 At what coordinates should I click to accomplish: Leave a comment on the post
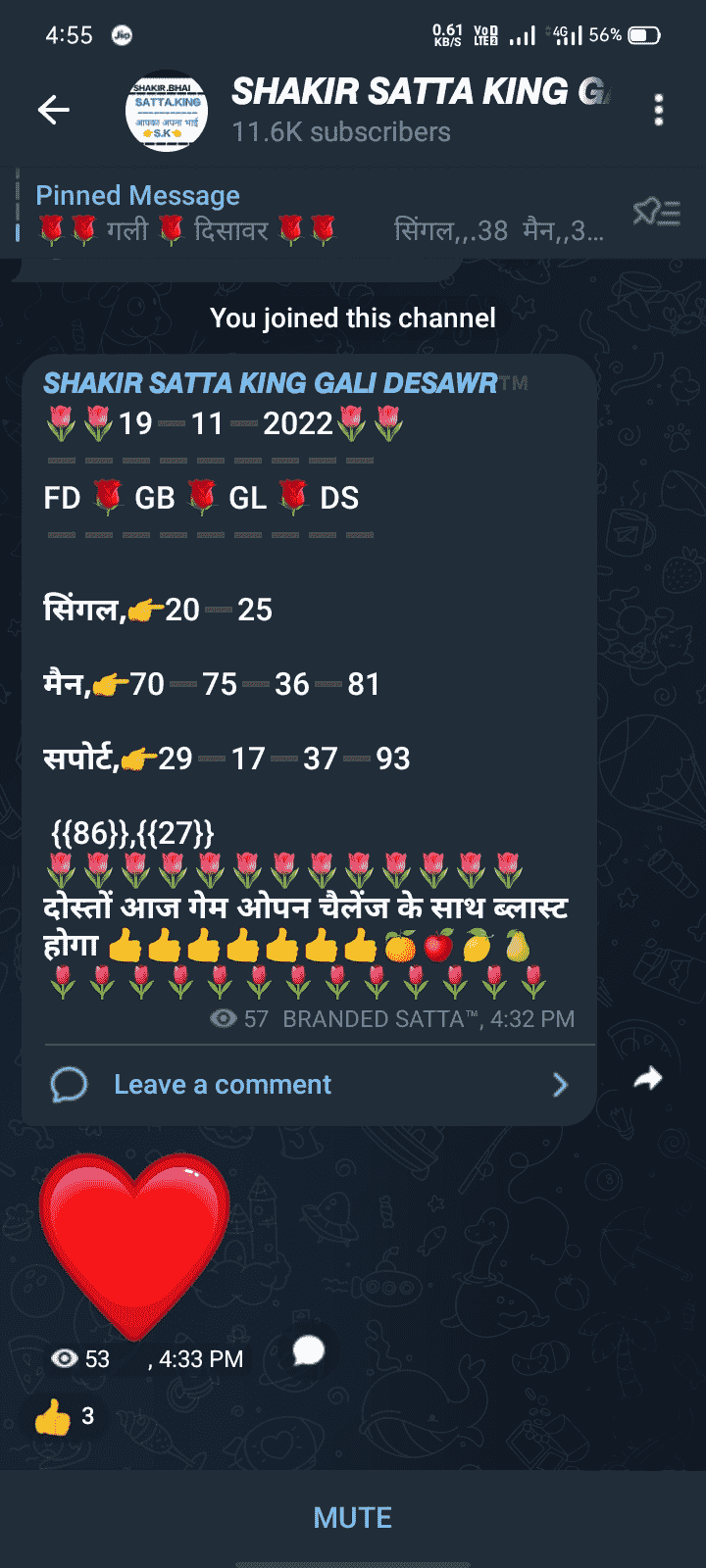223,1085
